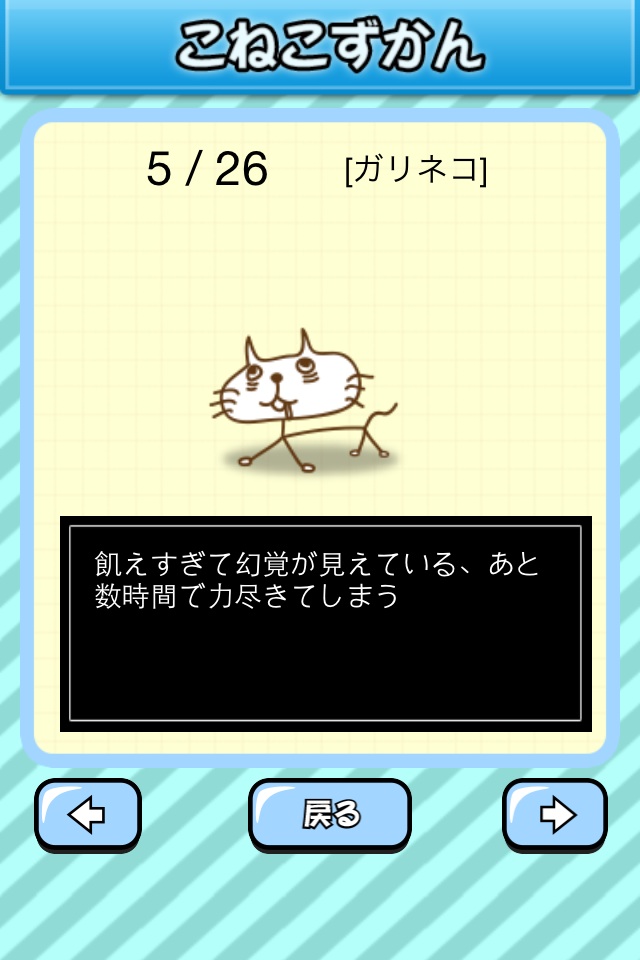Go to the previous kitten entry
This screenshot has width=640, height=960.
click(88, 815)
